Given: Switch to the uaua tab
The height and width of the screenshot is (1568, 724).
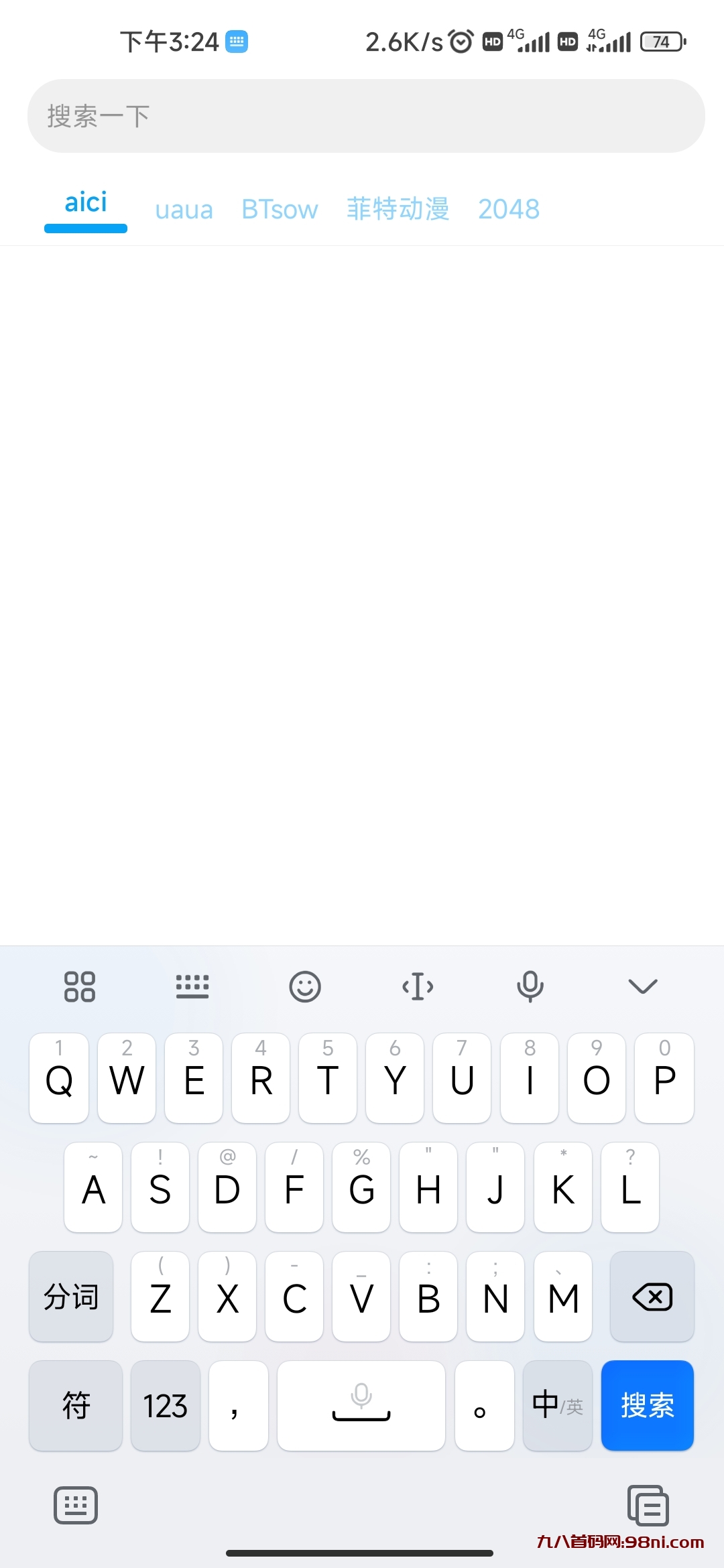Looking at the screenshot, I should [x=184, y=210].
